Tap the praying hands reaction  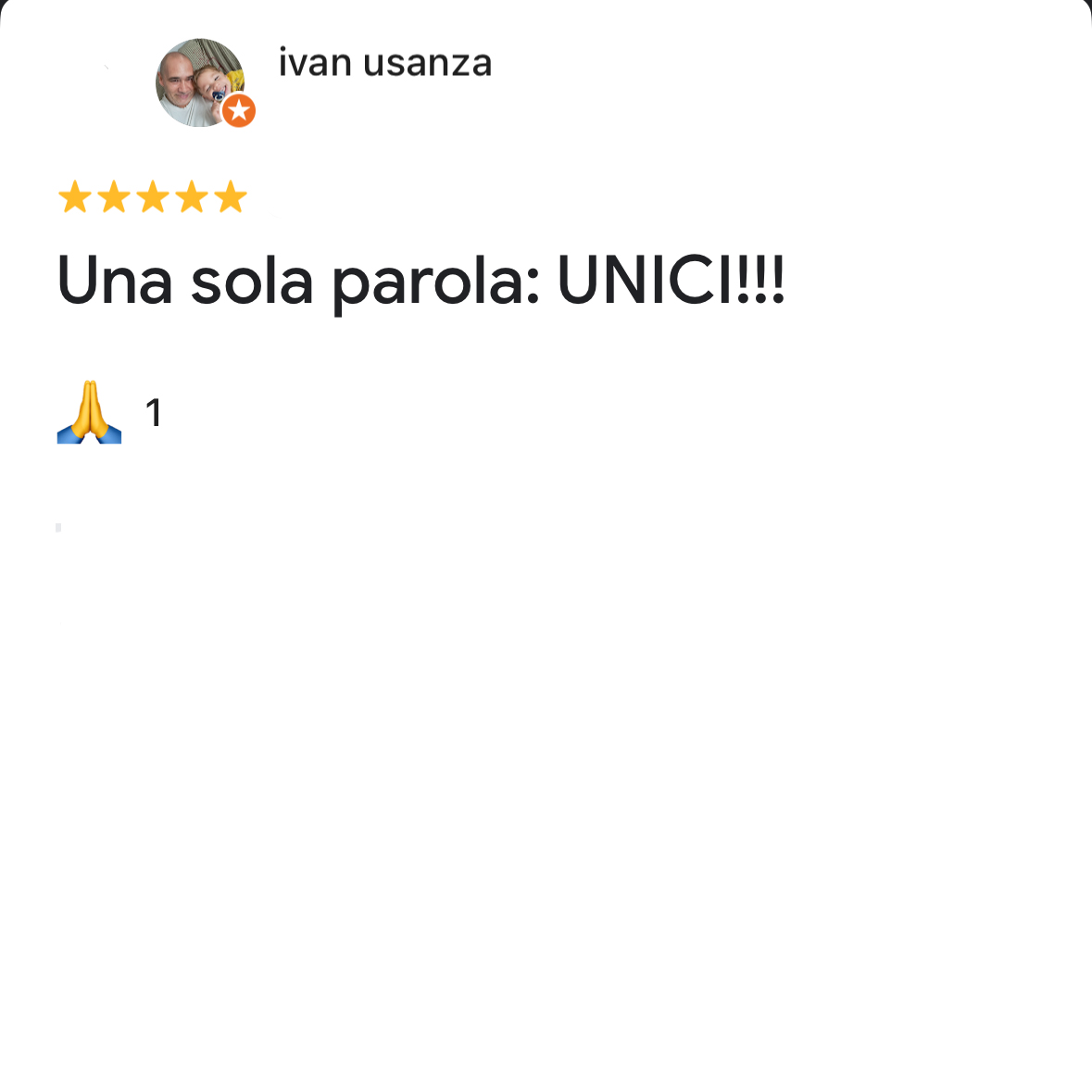click(x=90, y=412)
